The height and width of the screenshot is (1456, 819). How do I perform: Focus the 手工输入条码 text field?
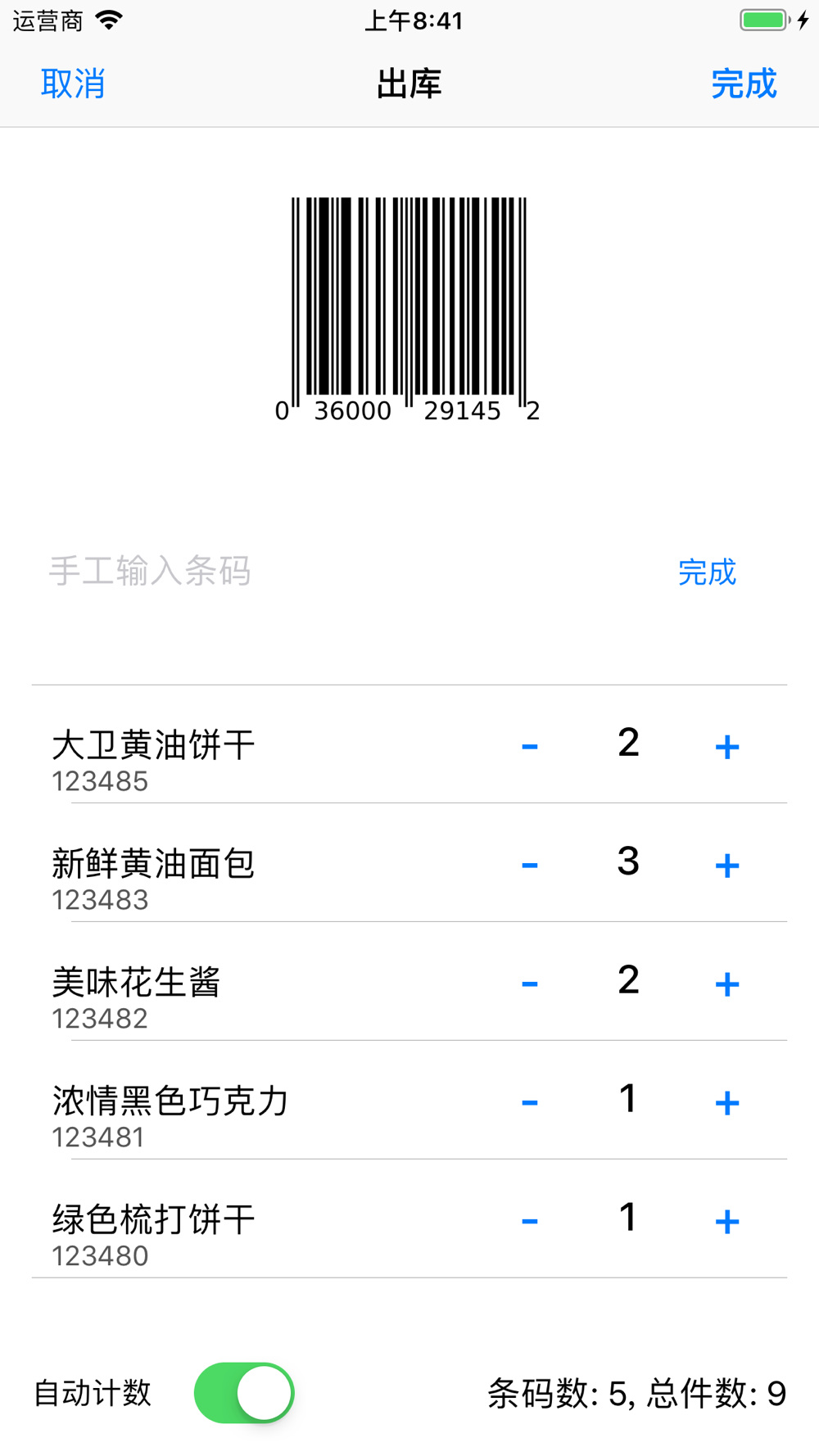[x=344, y=571]
